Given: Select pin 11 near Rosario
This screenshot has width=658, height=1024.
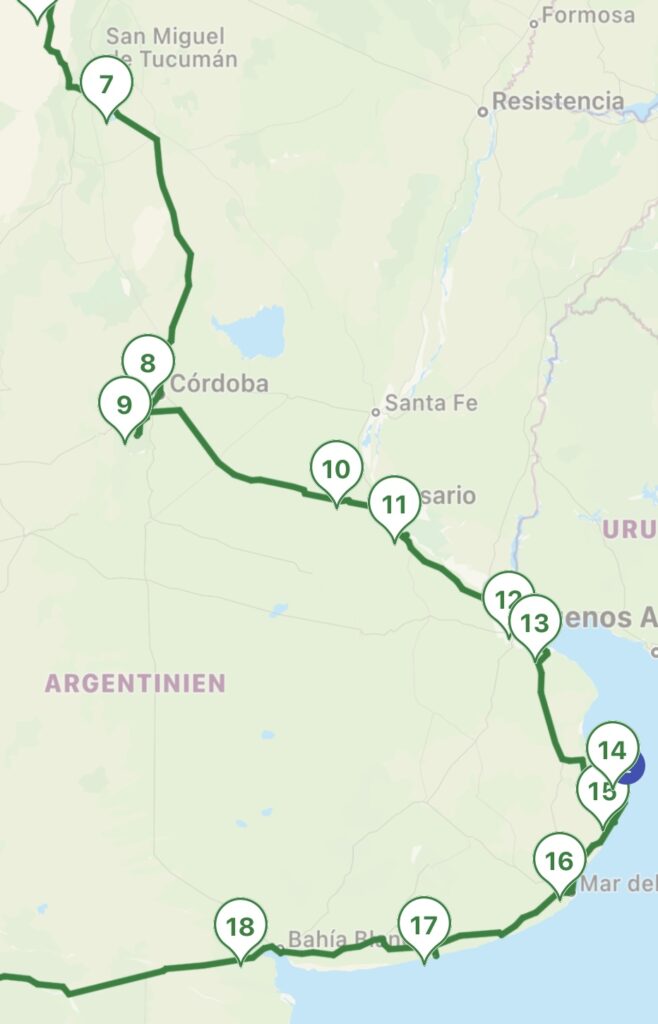Looking at the screenshot, I should 394,503.
